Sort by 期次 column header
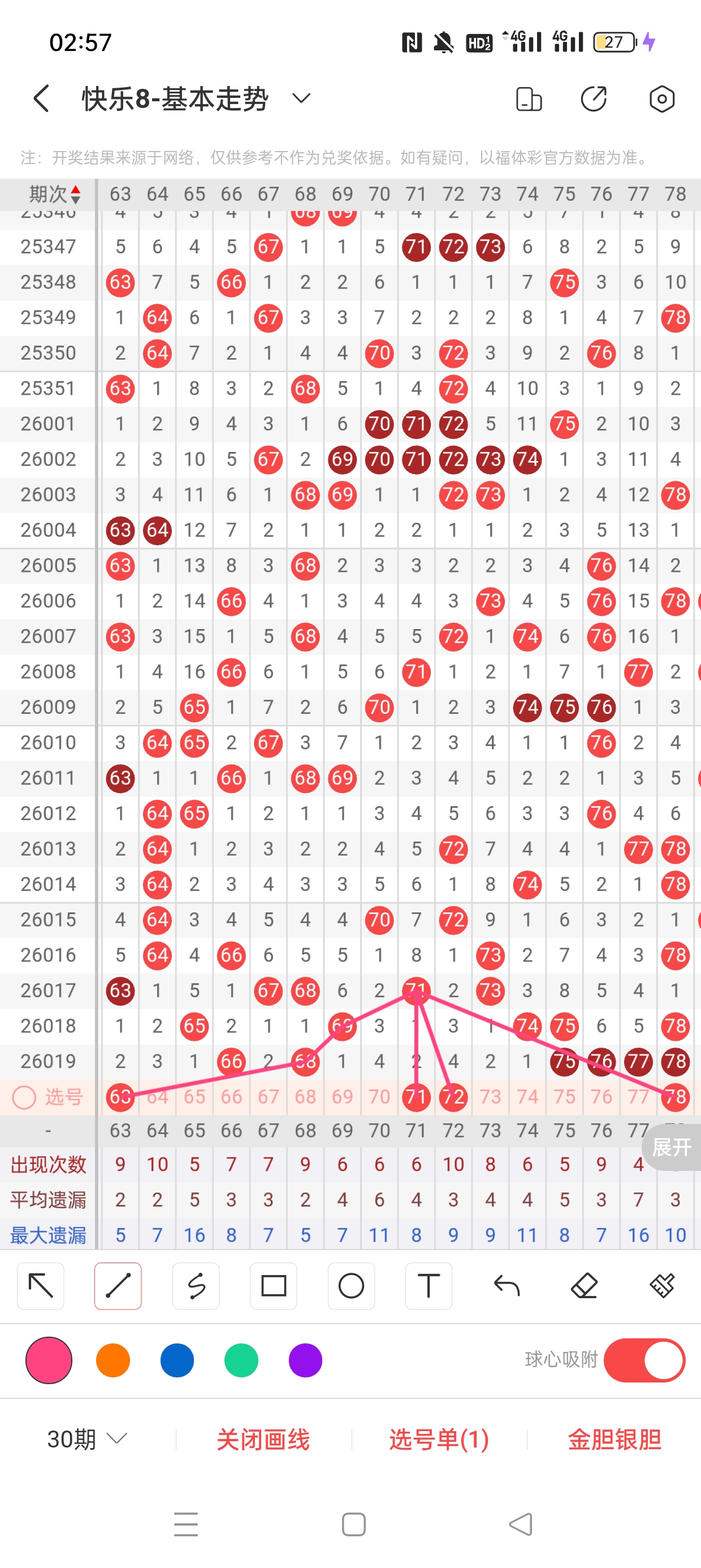701x1568 pixels. coord(54,194)
